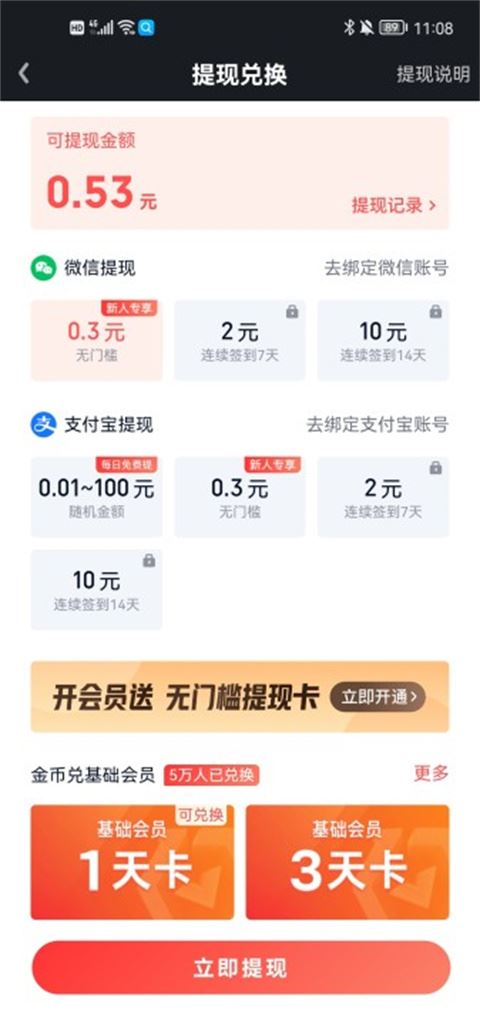Go back using the top-left arrow
This screenshot has width=480, height=1025.
coord(24,74)
